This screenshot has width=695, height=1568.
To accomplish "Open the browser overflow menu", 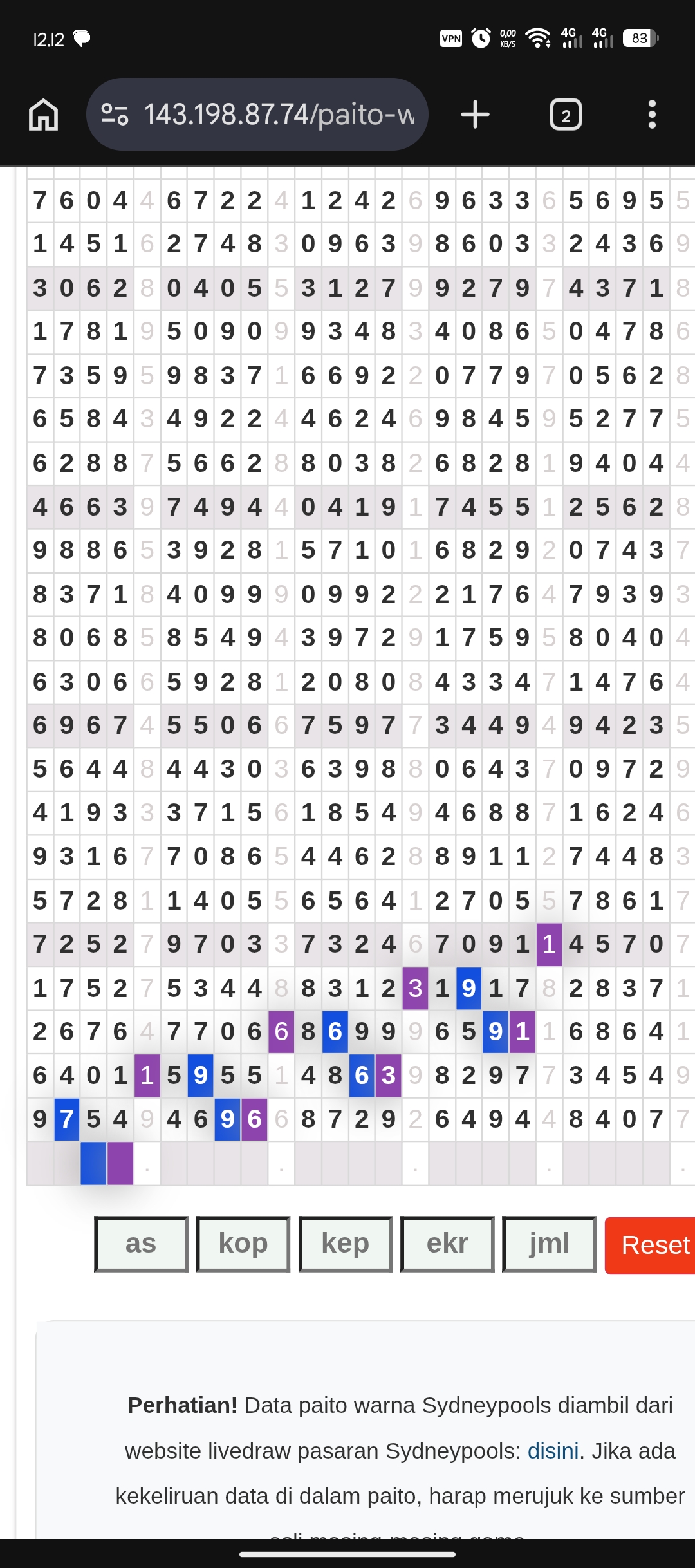I will click(652, 115).
